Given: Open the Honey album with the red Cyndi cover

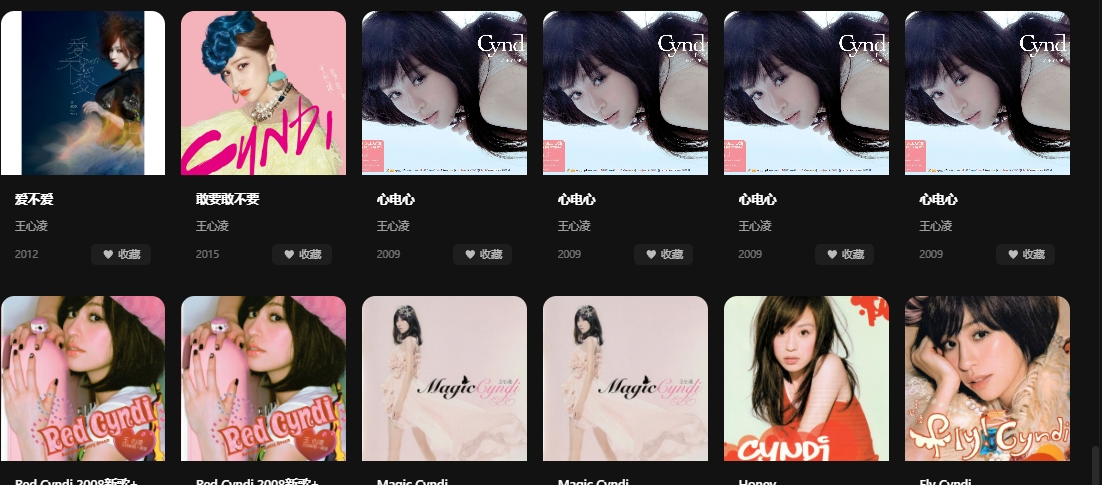Looking at the screenshot, I should click(806, 378).
